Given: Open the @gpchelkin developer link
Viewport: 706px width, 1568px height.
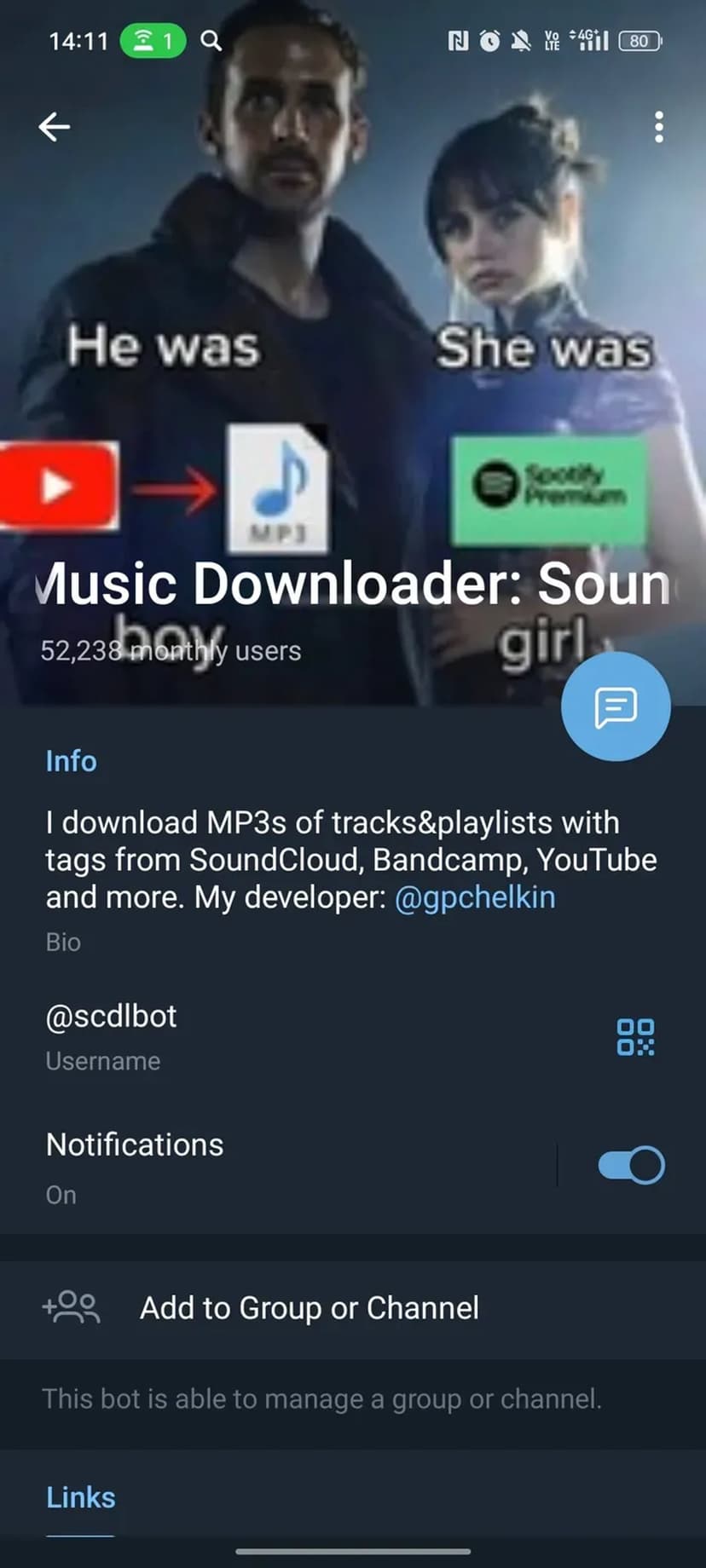Looking at the screenshot, I should click(x=475, y=897).
